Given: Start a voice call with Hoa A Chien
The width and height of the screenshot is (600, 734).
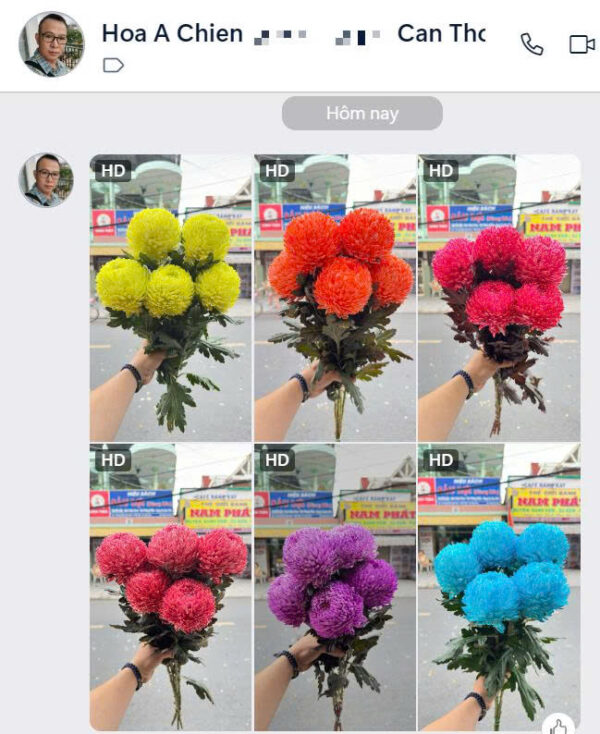Looking at the screenshot, I should [532, 44].
